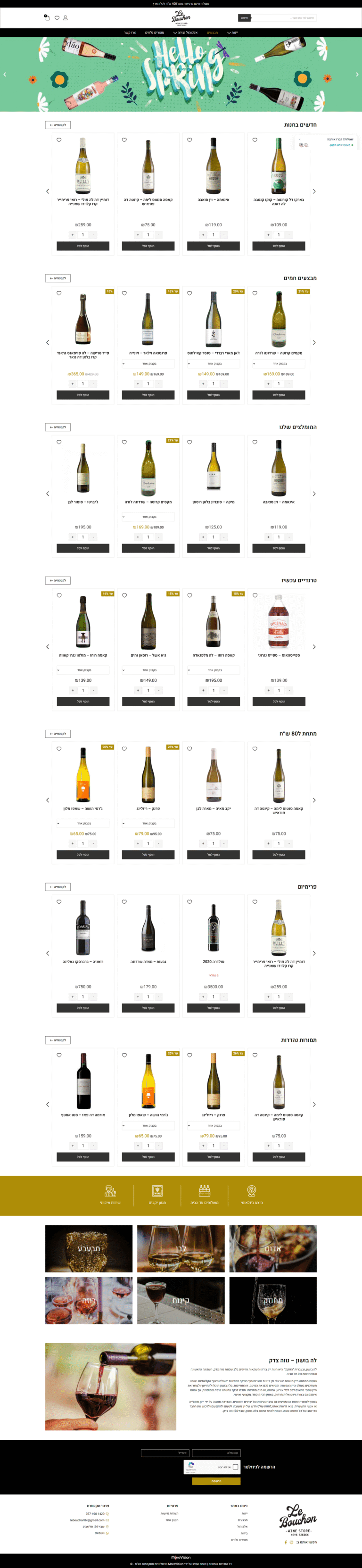Viewport: 362px width, 1568px height.
Task: Go to next banner slide
Action: 357,74
